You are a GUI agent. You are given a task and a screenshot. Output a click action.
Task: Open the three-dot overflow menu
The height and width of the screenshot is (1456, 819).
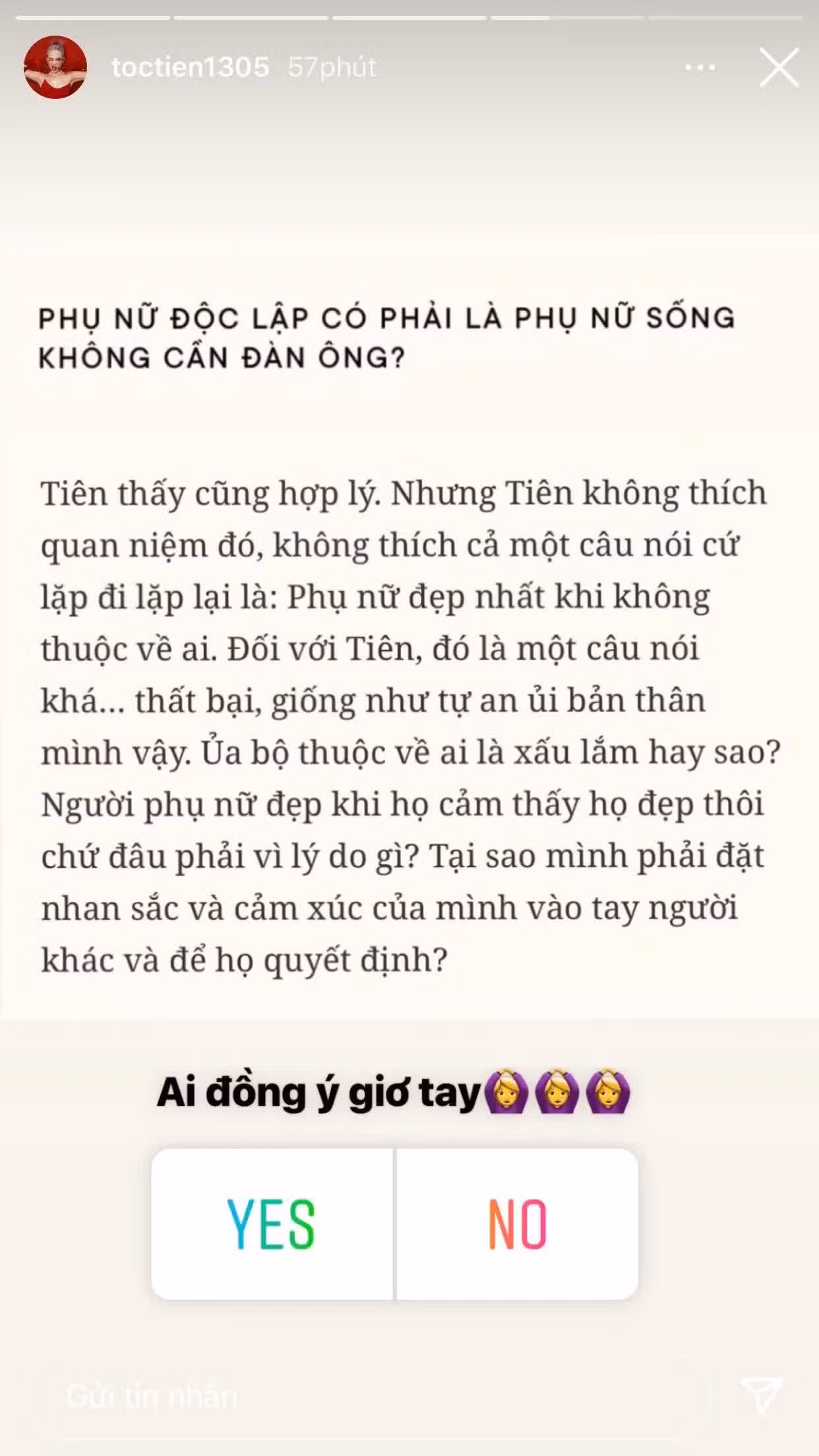[700, 67]
